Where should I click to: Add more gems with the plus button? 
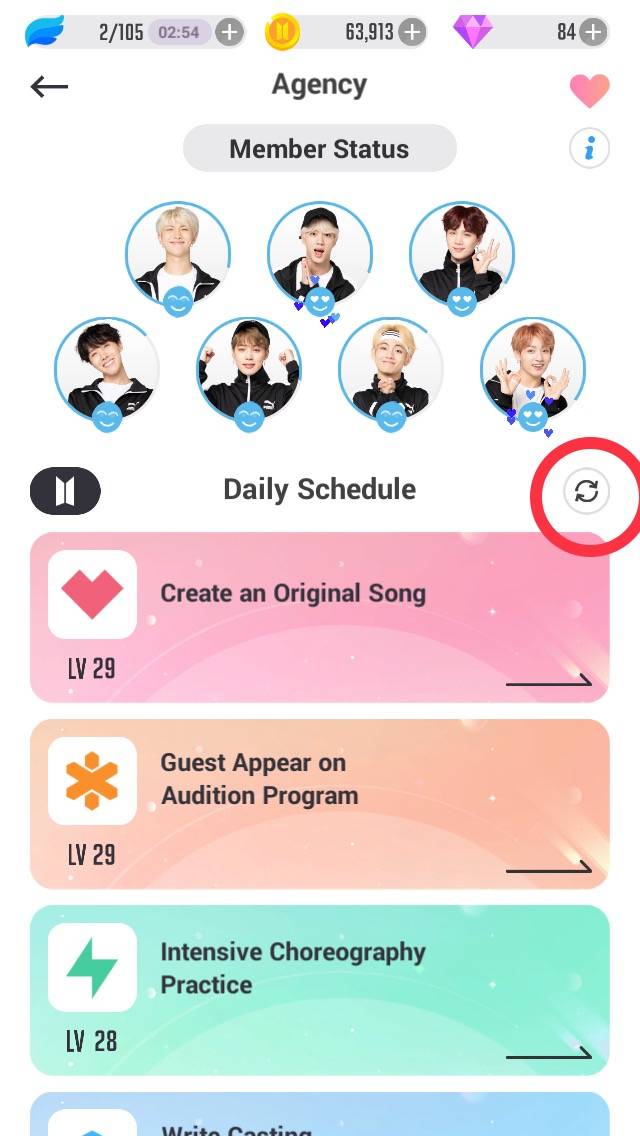click(x=594, y=32)
